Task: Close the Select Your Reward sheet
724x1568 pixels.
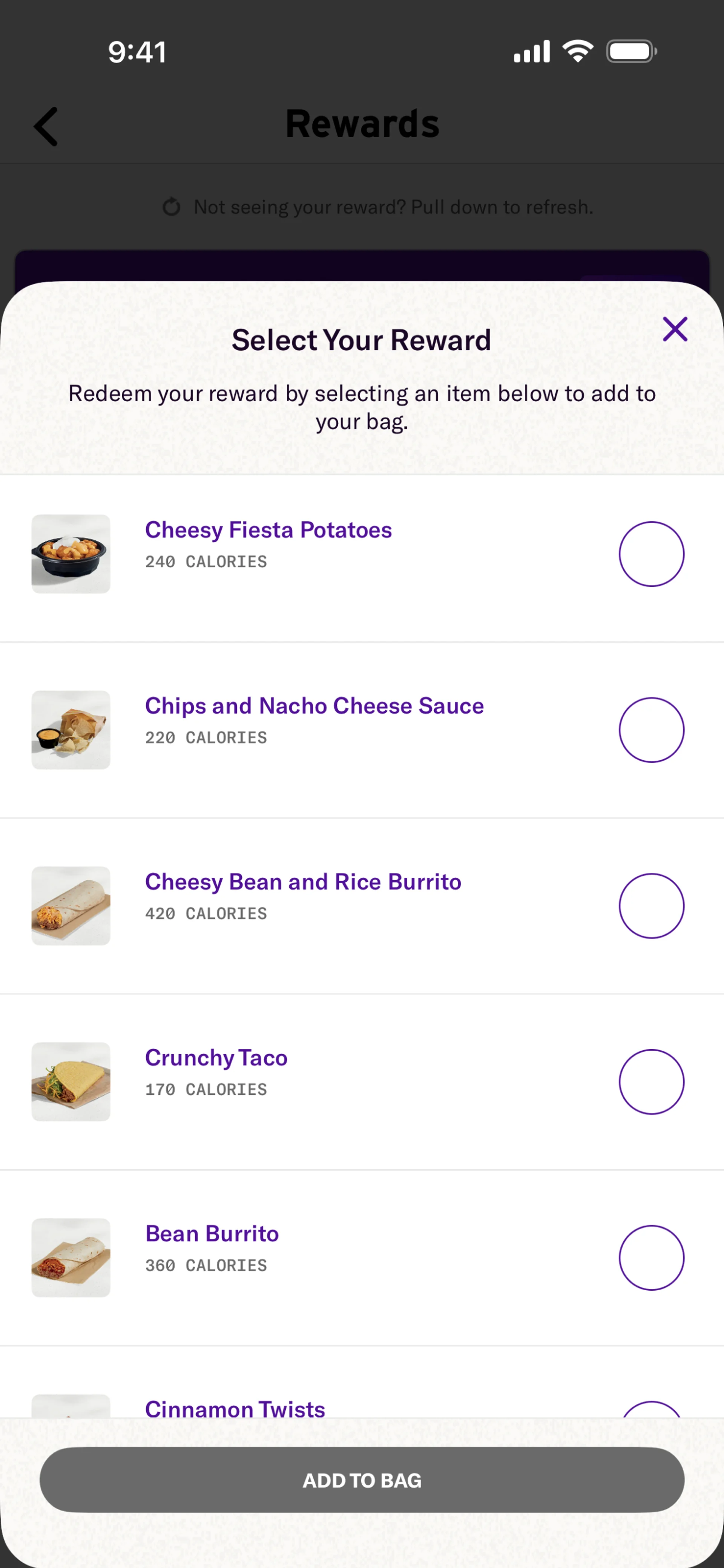Action: 675,329
